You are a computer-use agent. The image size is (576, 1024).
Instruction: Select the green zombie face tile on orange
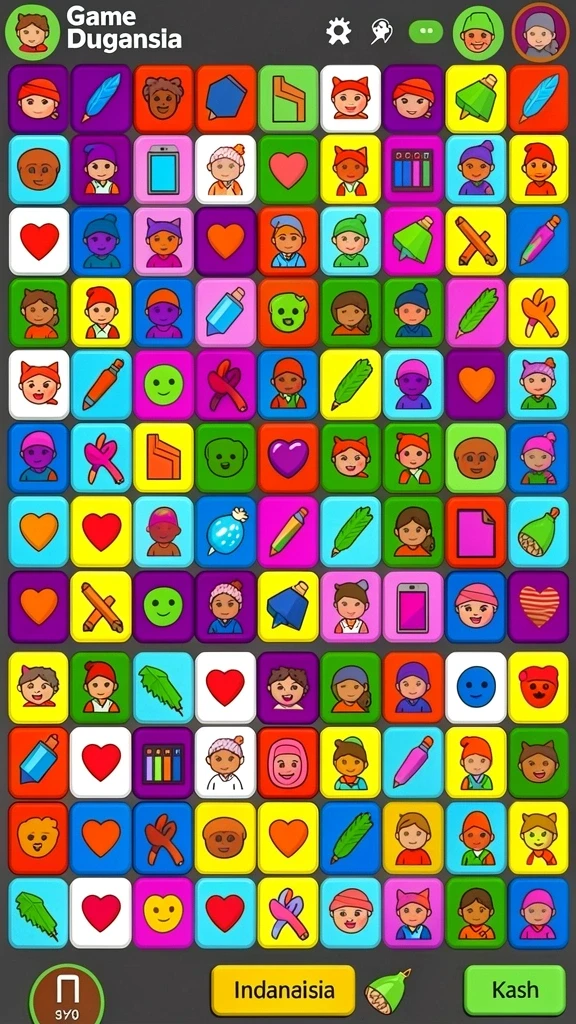288,312
